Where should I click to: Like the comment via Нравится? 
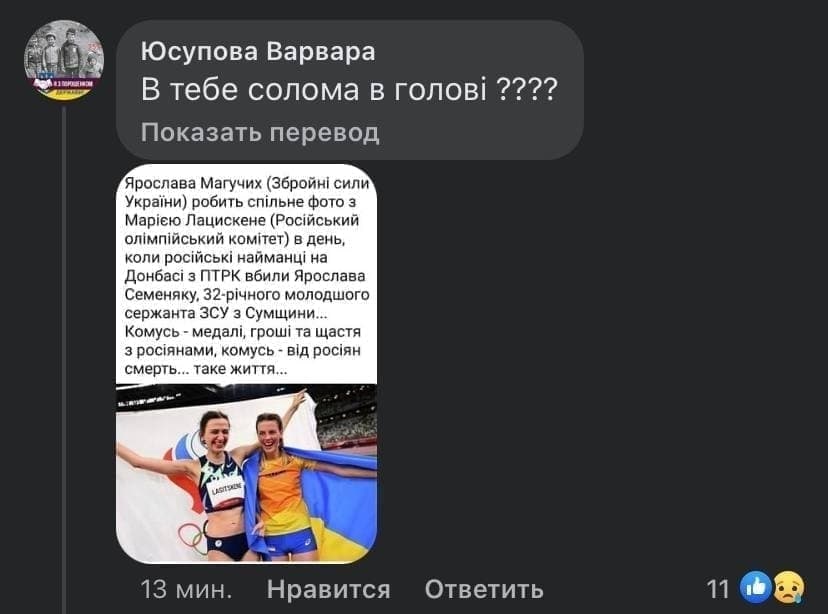(x=328, y=589)
